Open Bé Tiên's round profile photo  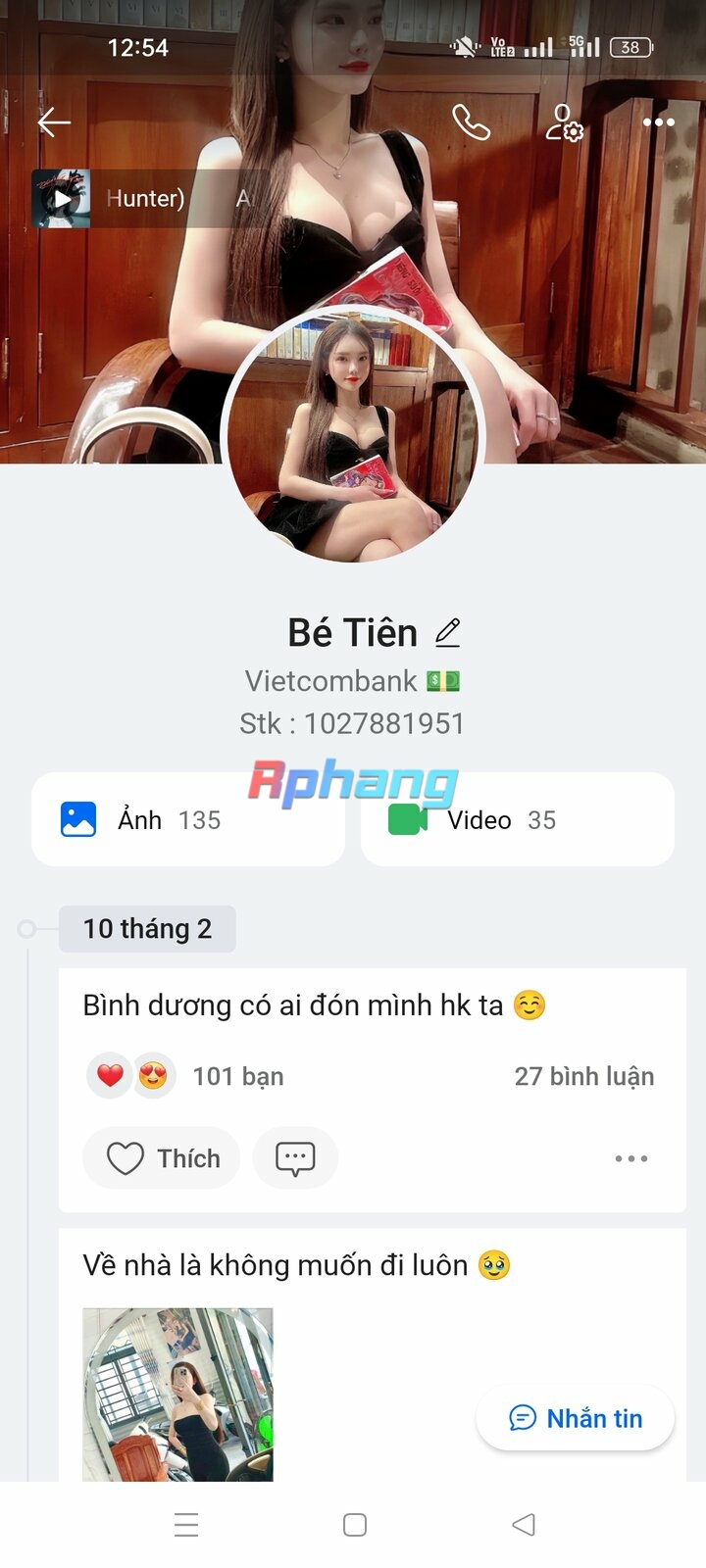(354, 434)
